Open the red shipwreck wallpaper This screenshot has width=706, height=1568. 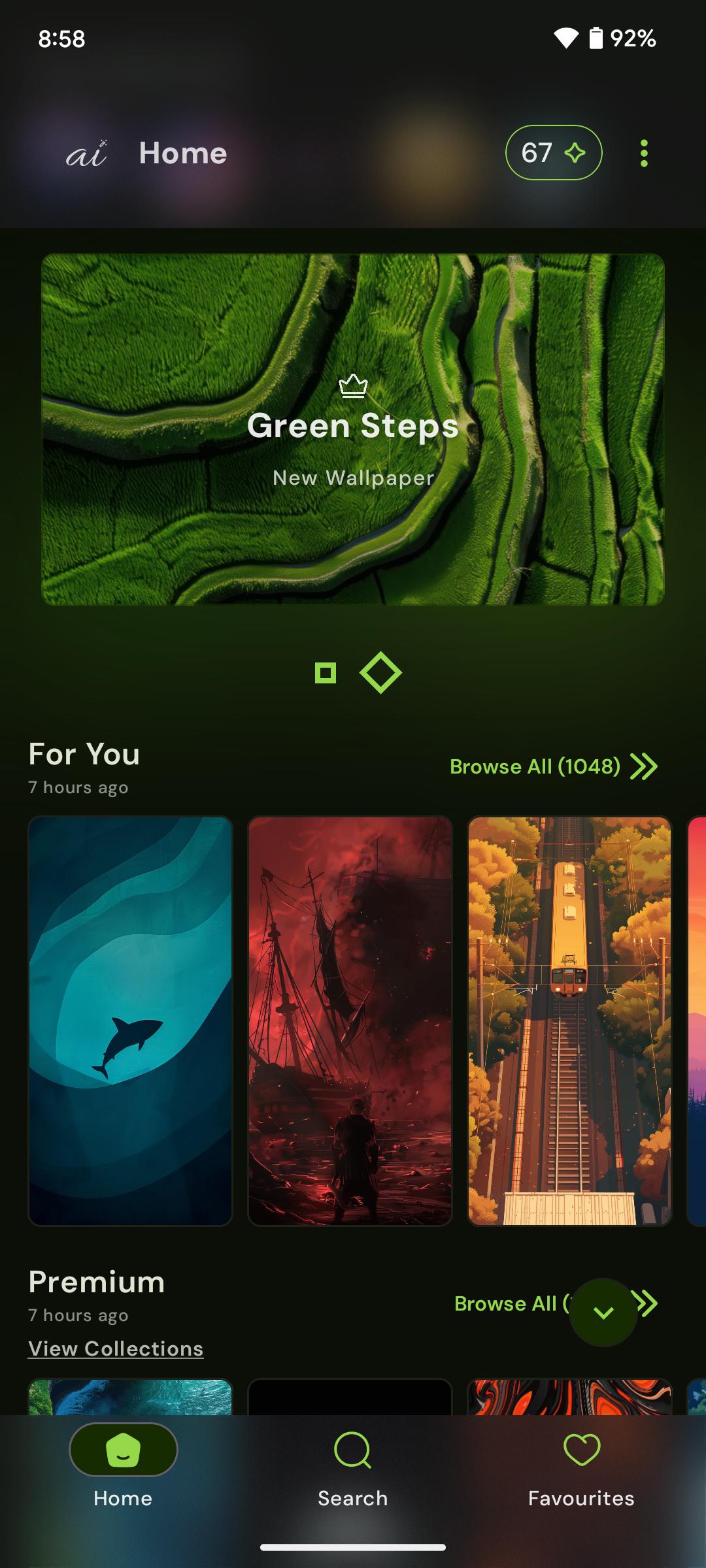pos(350,1021)
